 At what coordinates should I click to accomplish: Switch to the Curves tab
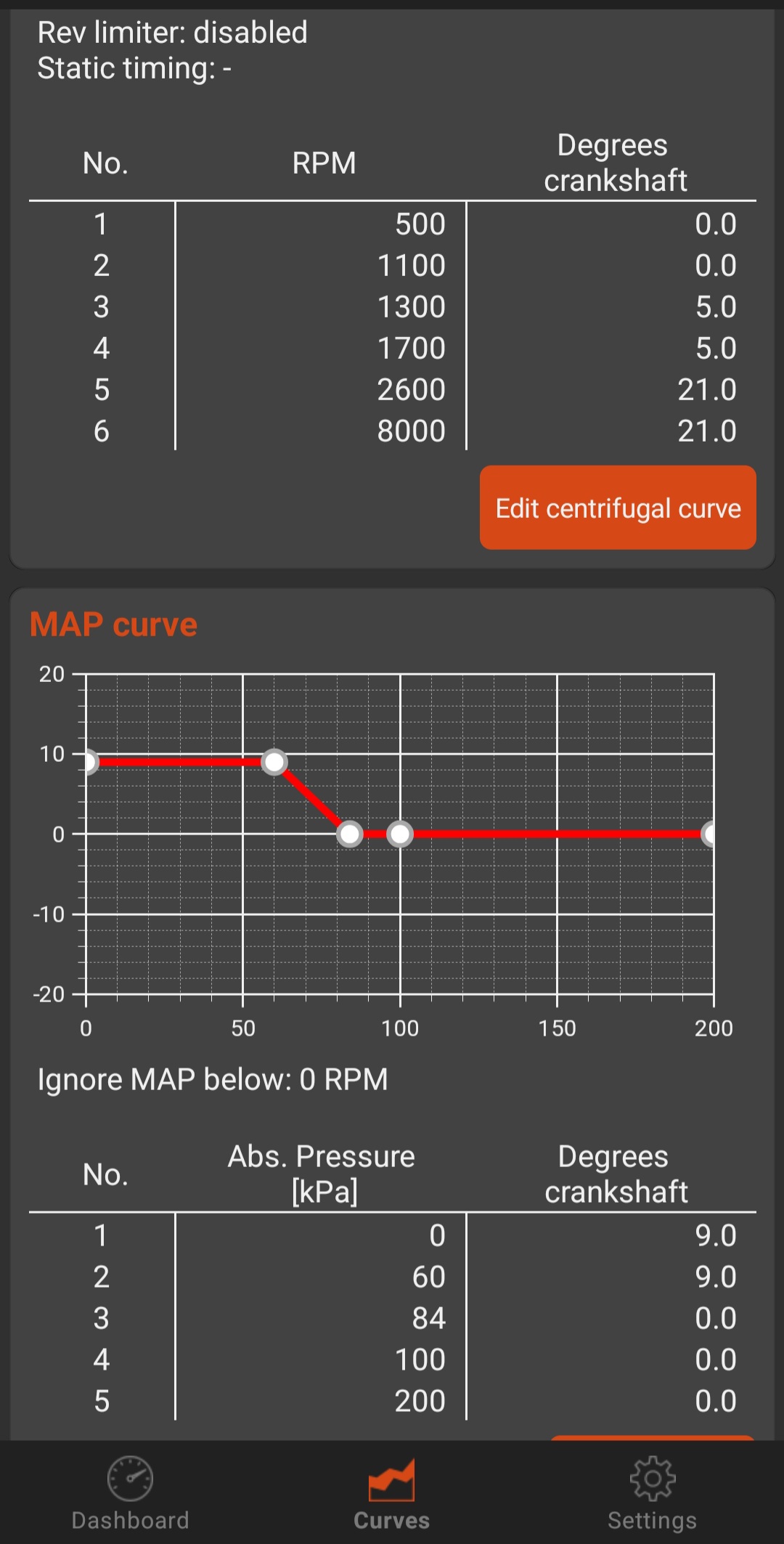coord(392,1493)
